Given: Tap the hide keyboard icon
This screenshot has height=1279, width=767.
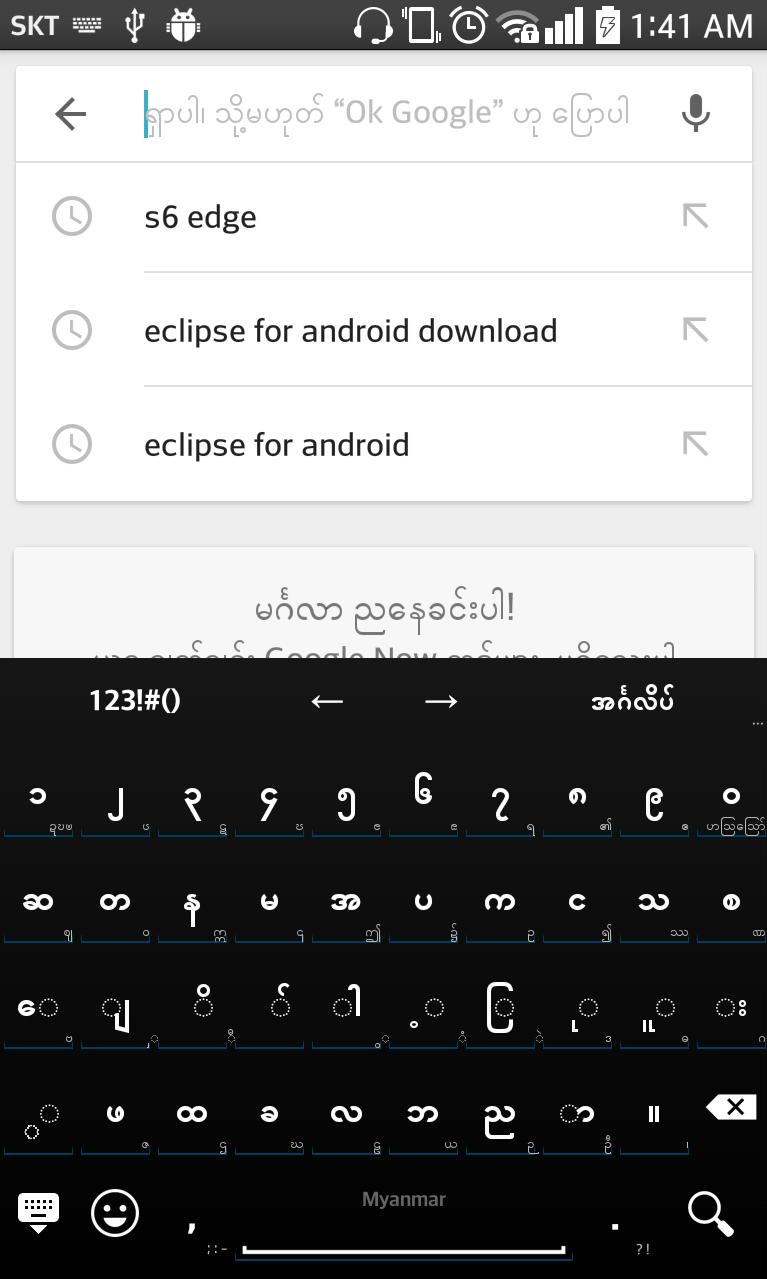Looking at the screenshot, I should pyautogui.click(x=38, y=1213).
